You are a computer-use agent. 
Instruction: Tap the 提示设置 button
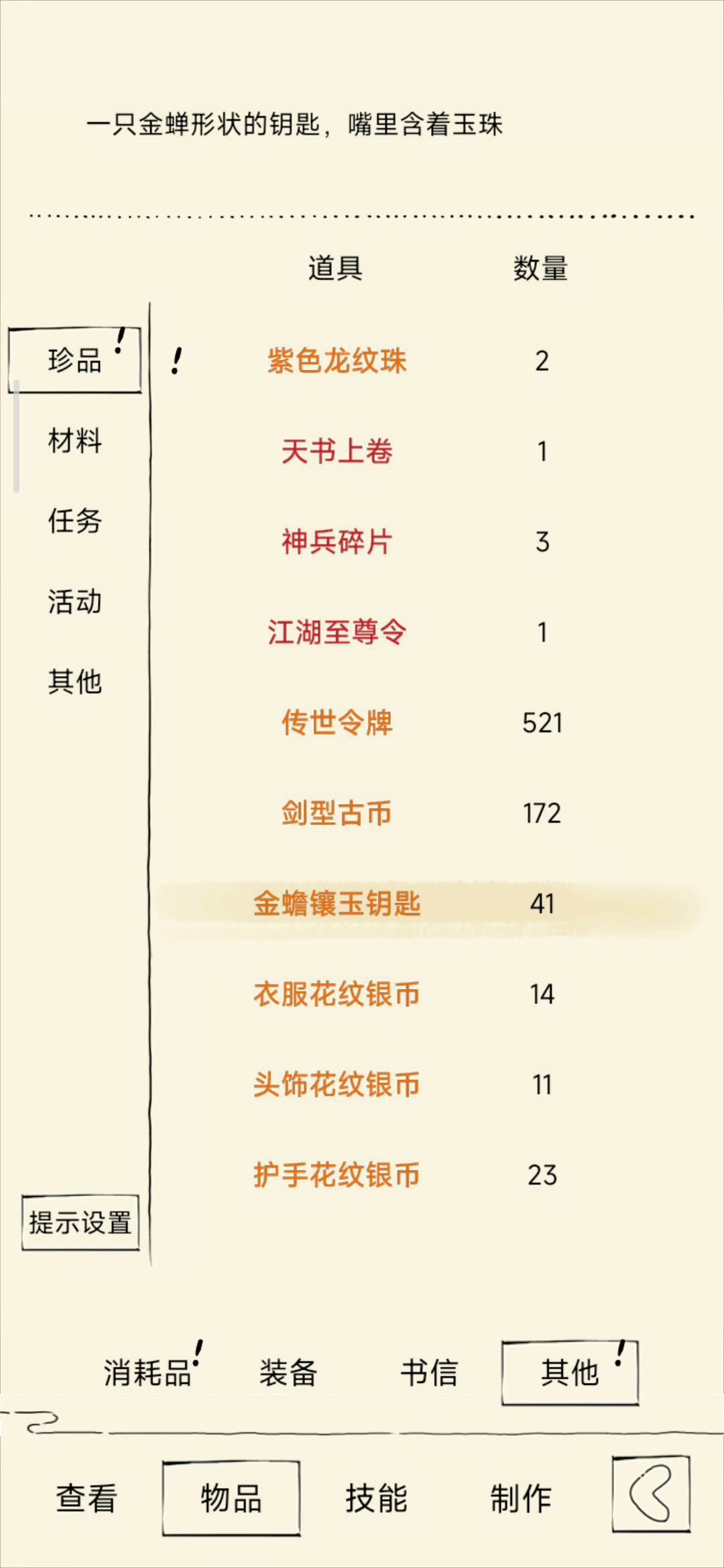coord(80,1223)
